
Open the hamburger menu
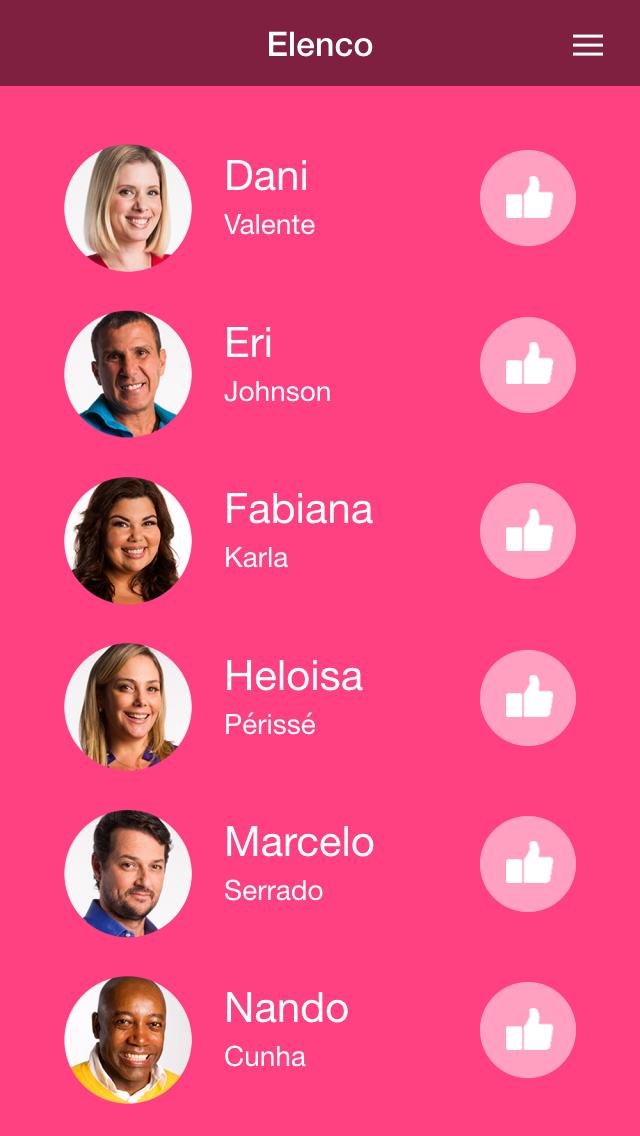click(587, 45)
